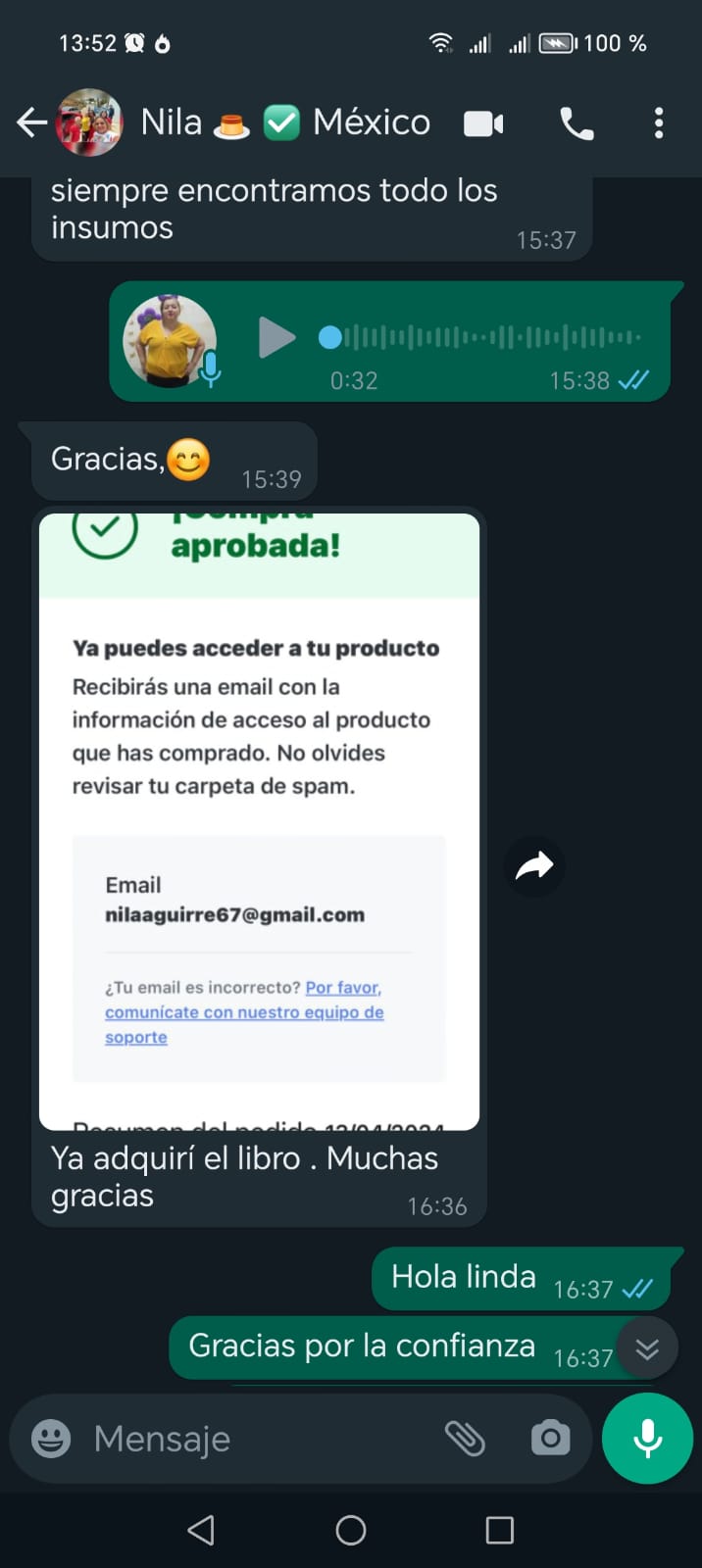
Task: Tap the system back button
Action: click(201, 1530)
